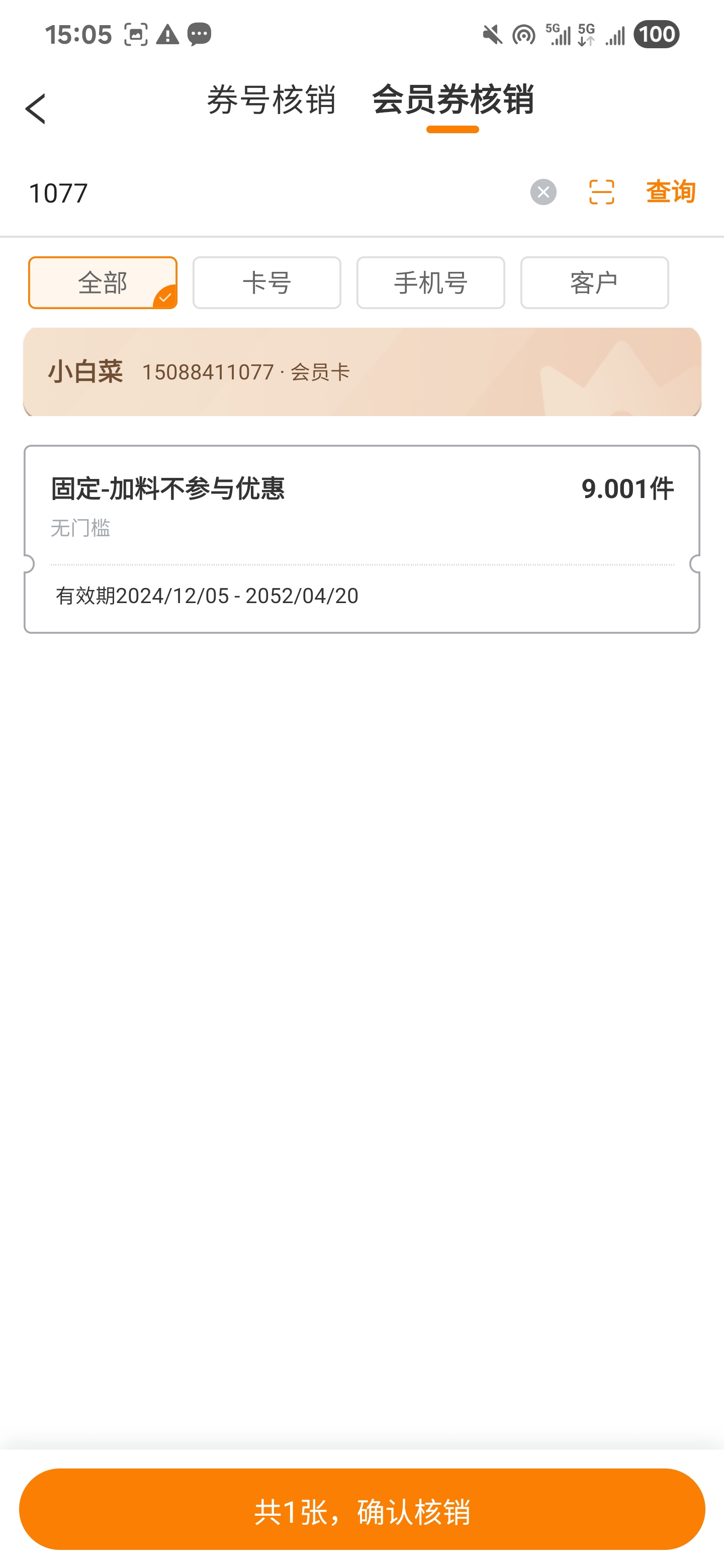Viewport: 724px width, 1568px height.
Task: Filter by 客户
Action: 594,282
